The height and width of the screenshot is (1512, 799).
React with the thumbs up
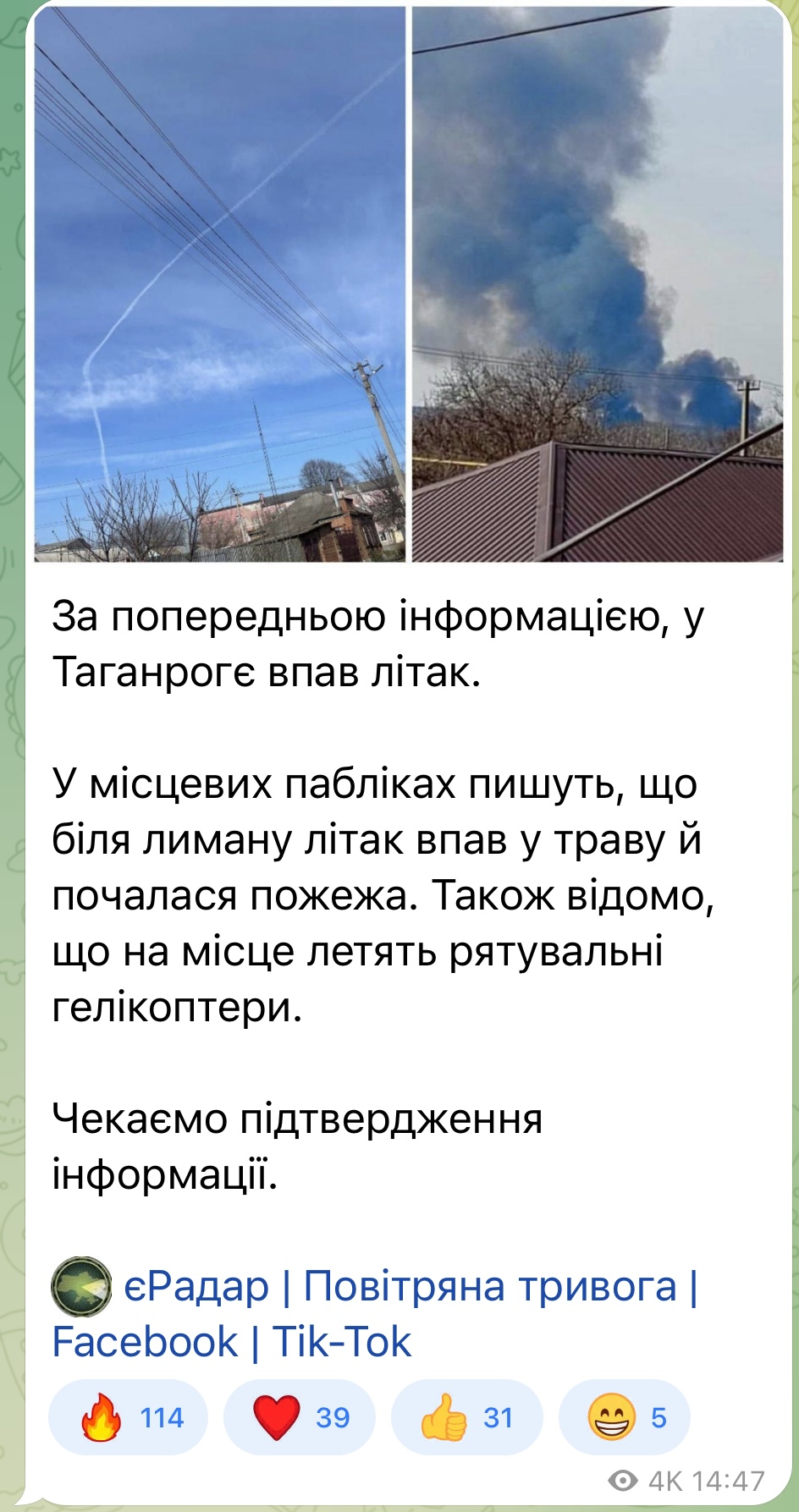466,1417
